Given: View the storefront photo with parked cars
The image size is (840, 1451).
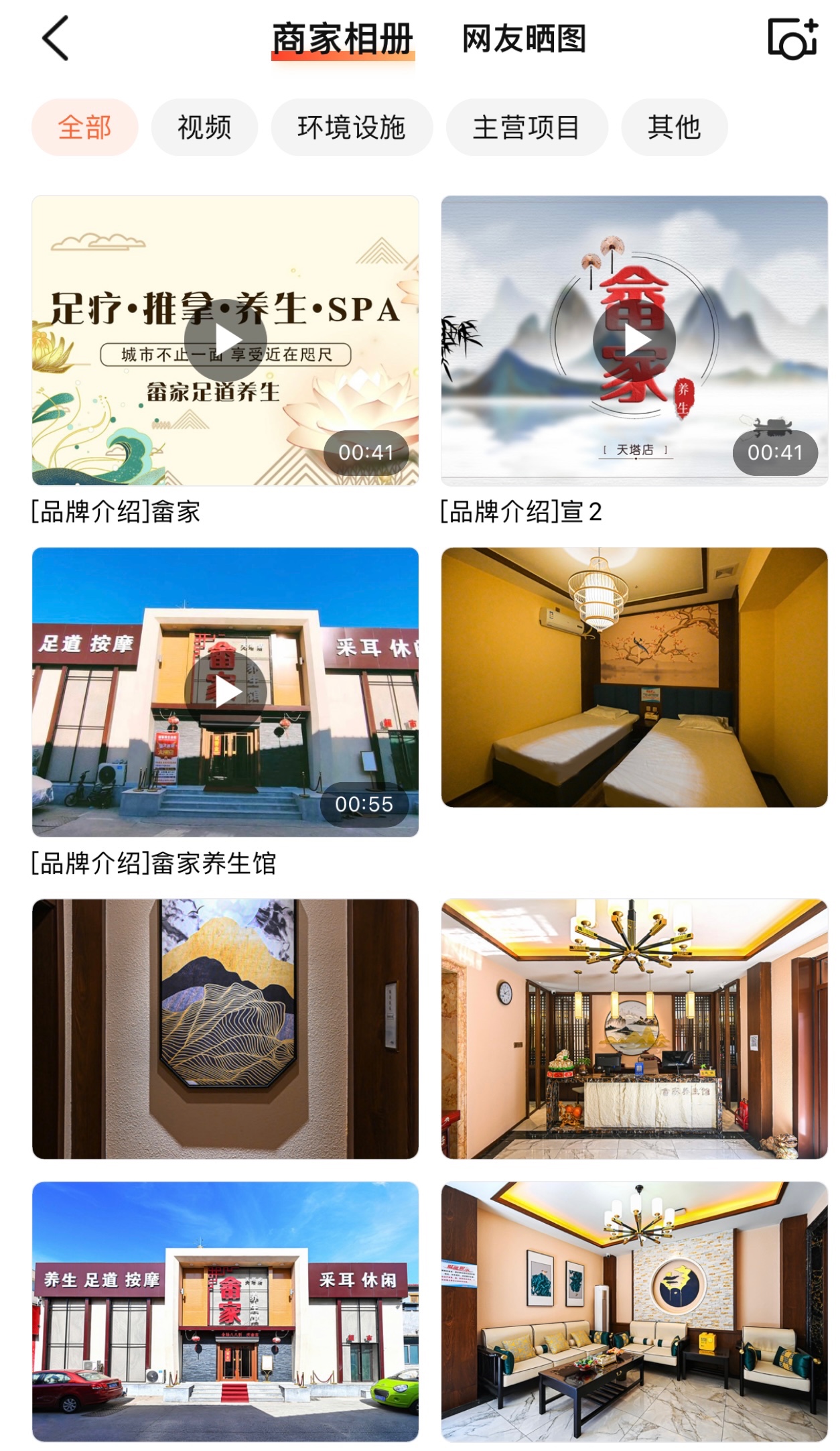Looking at the screenshot, I should pos(226,1311).
